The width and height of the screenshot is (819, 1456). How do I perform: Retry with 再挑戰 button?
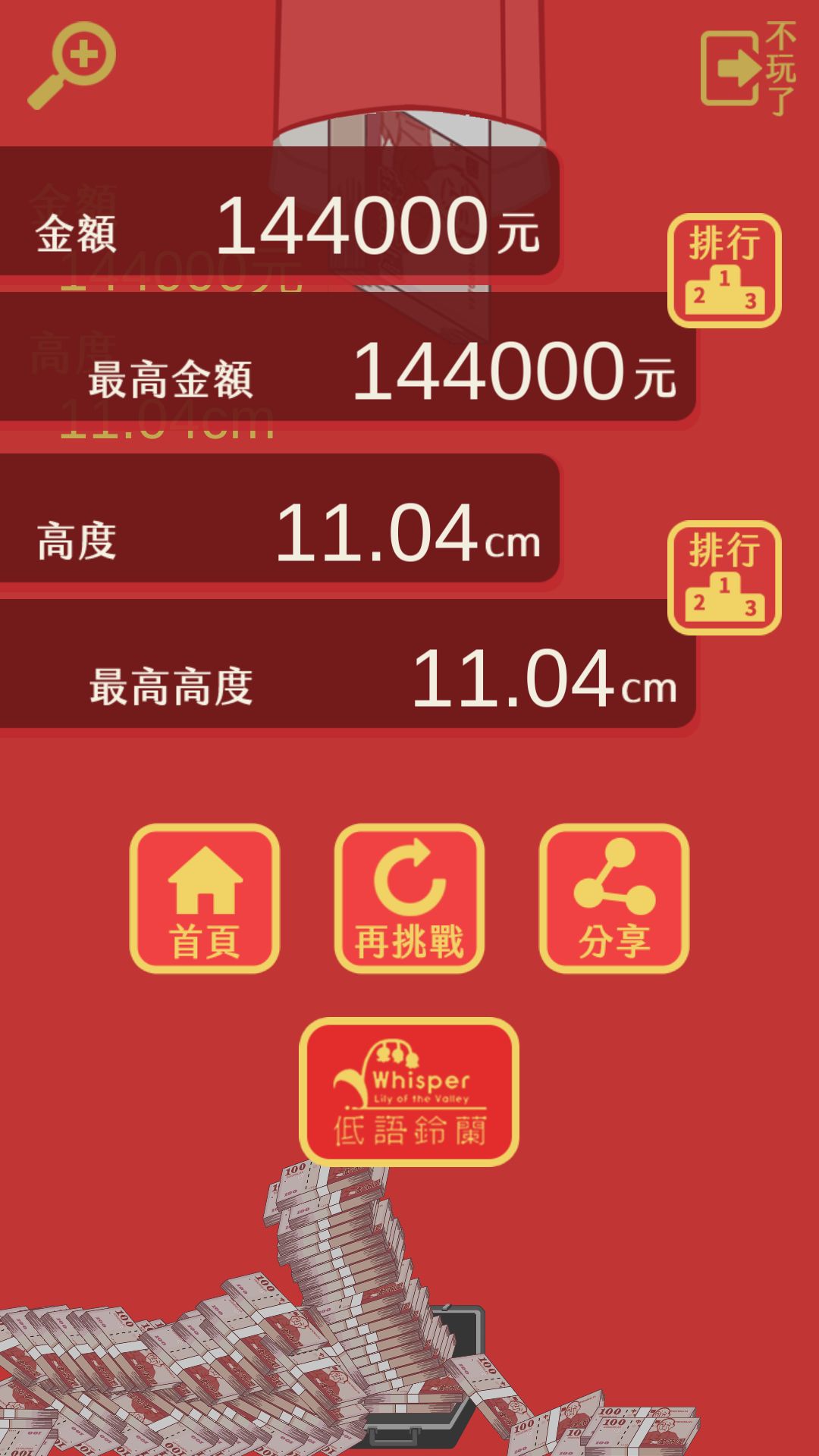point(409,899)
